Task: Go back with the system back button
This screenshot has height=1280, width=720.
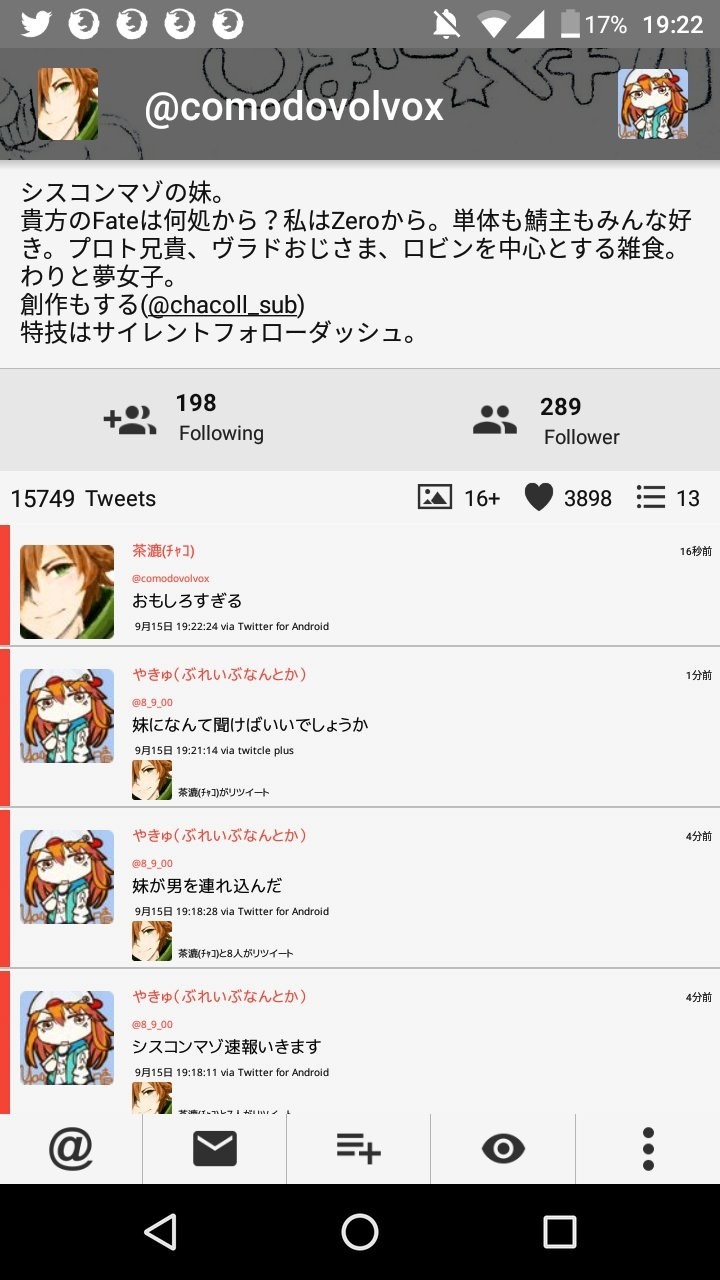Action: pos(160,1232)
